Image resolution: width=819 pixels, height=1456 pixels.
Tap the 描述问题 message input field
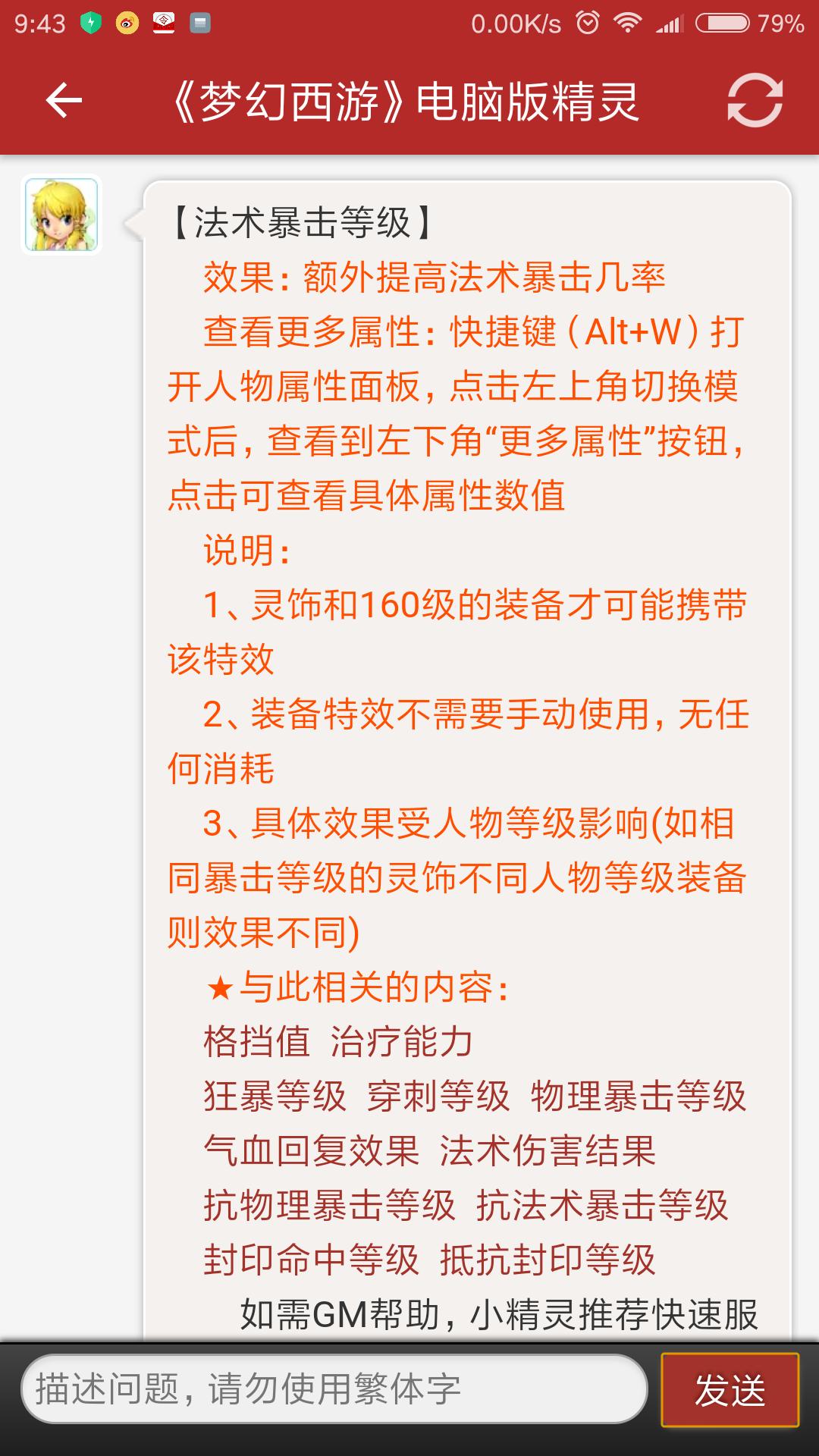click(x=334, y=1389)
